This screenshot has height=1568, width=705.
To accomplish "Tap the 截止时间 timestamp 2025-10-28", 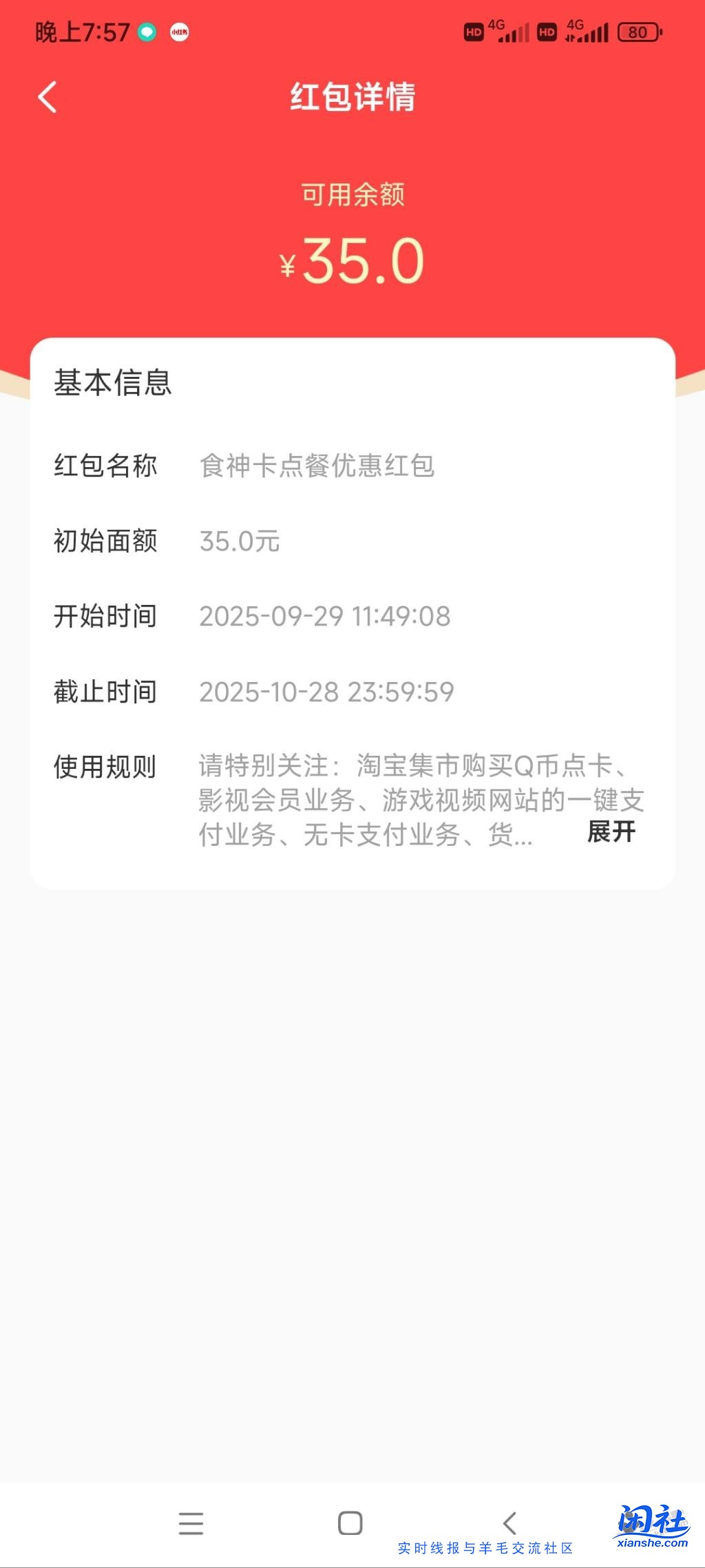I will (325, 692).
